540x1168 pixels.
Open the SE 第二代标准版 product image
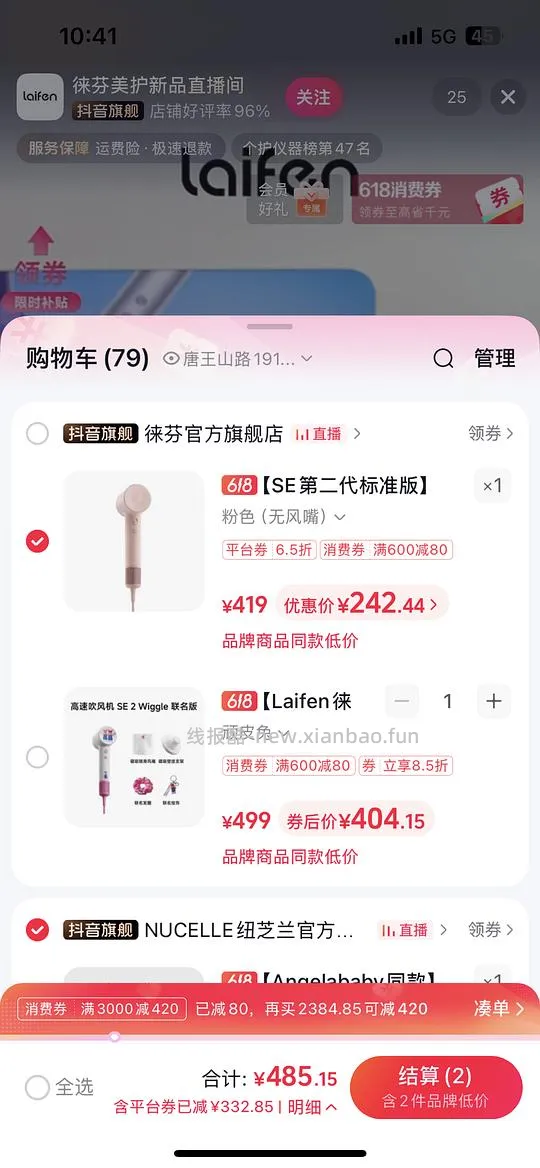(134, 542)
